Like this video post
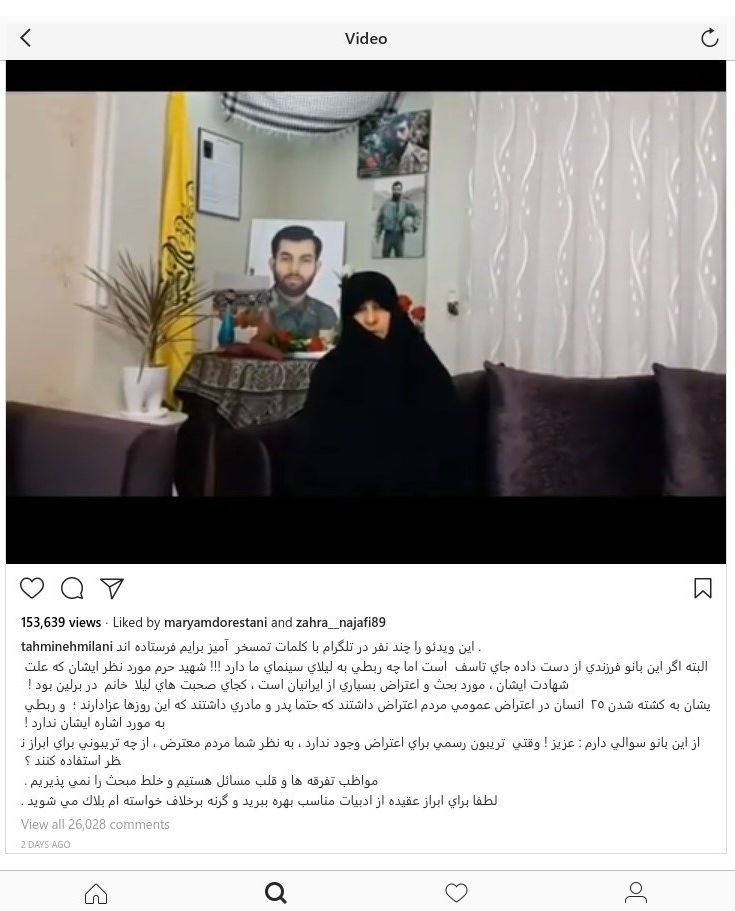This screenshot has width=735, height=911. 32,588
